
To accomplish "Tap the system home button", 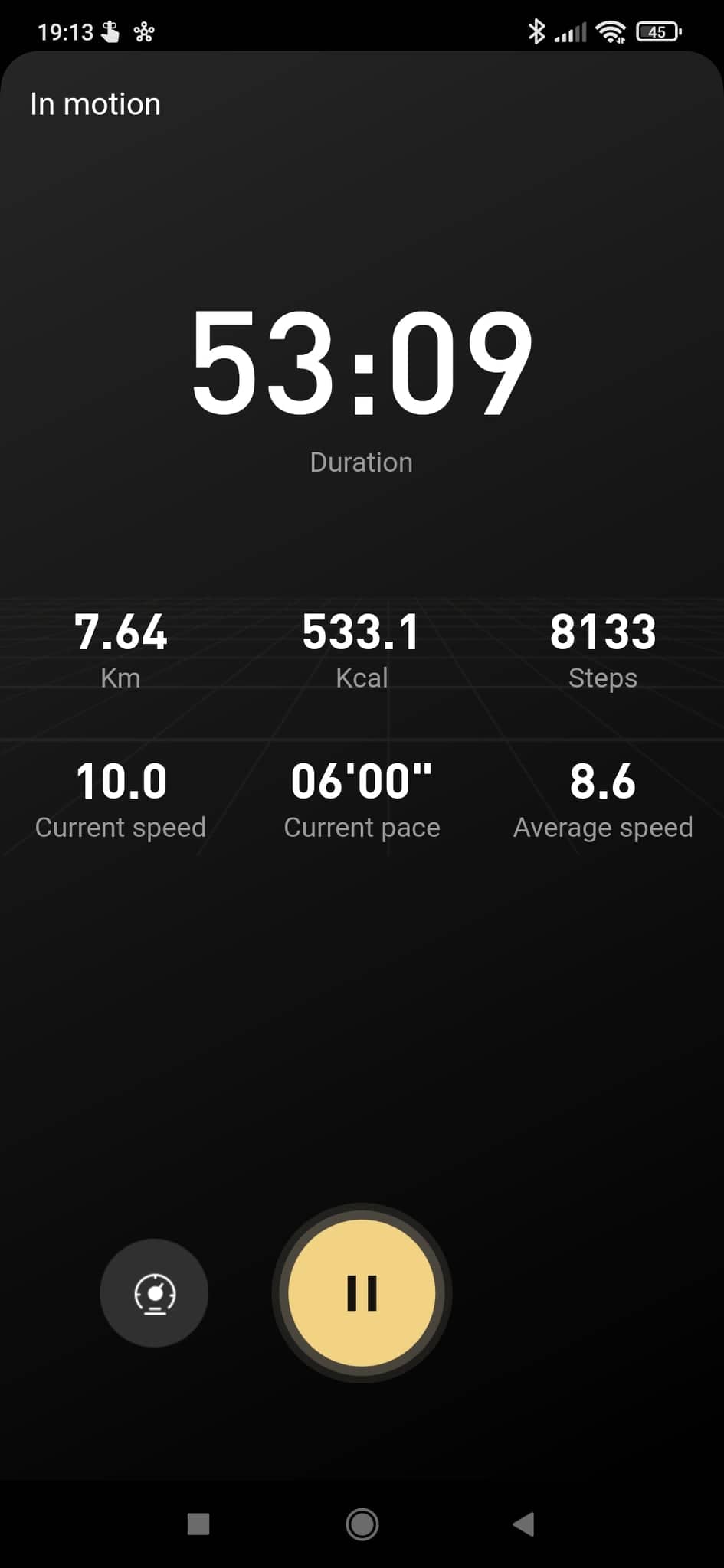I will 362,1524.
